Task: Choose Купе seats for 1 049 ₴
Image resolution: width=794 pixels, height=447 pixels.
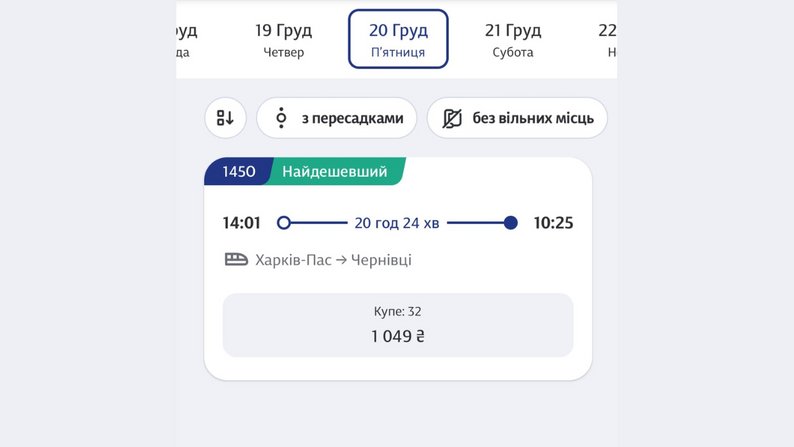Action: tap(398, 325)
